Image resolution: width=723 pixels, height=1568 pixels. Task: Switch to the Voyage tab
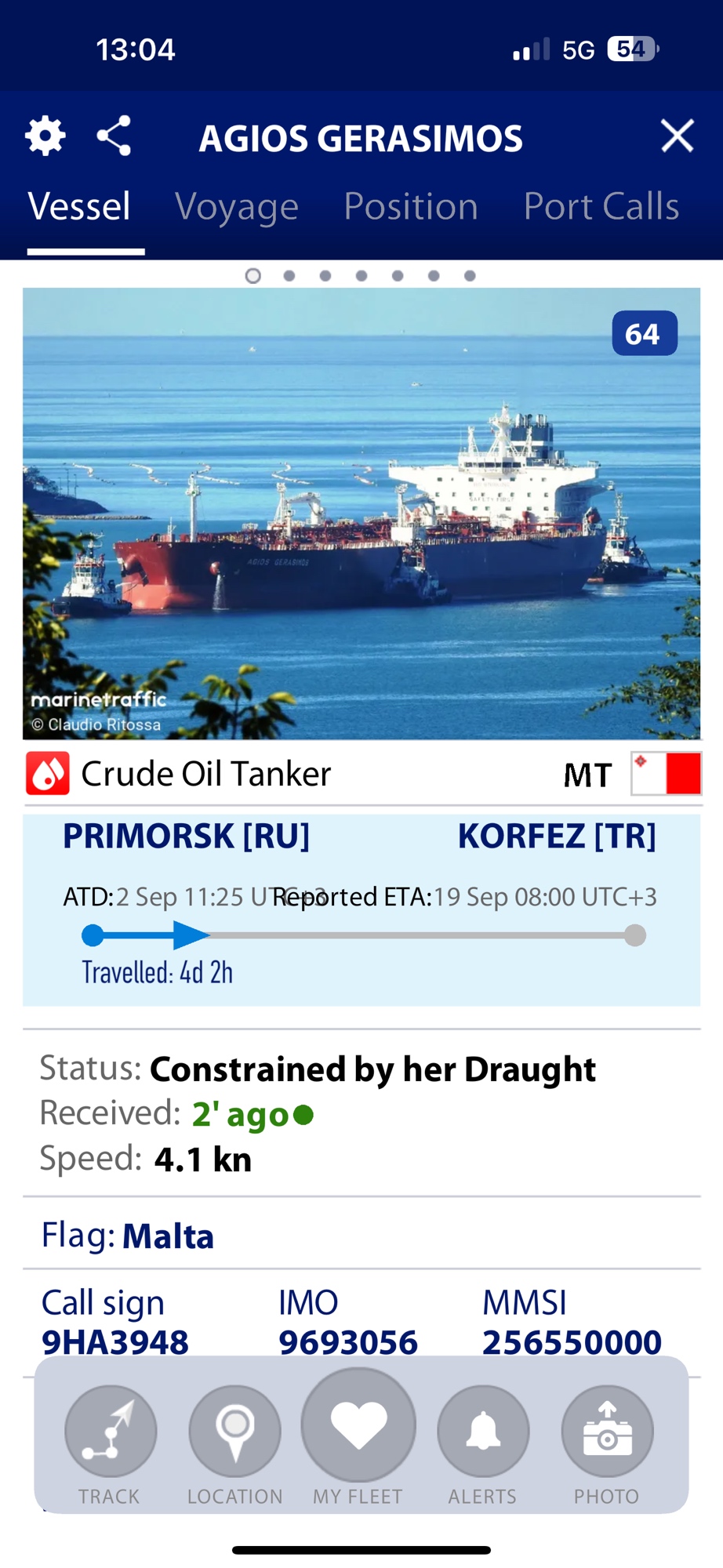point(236,207)
